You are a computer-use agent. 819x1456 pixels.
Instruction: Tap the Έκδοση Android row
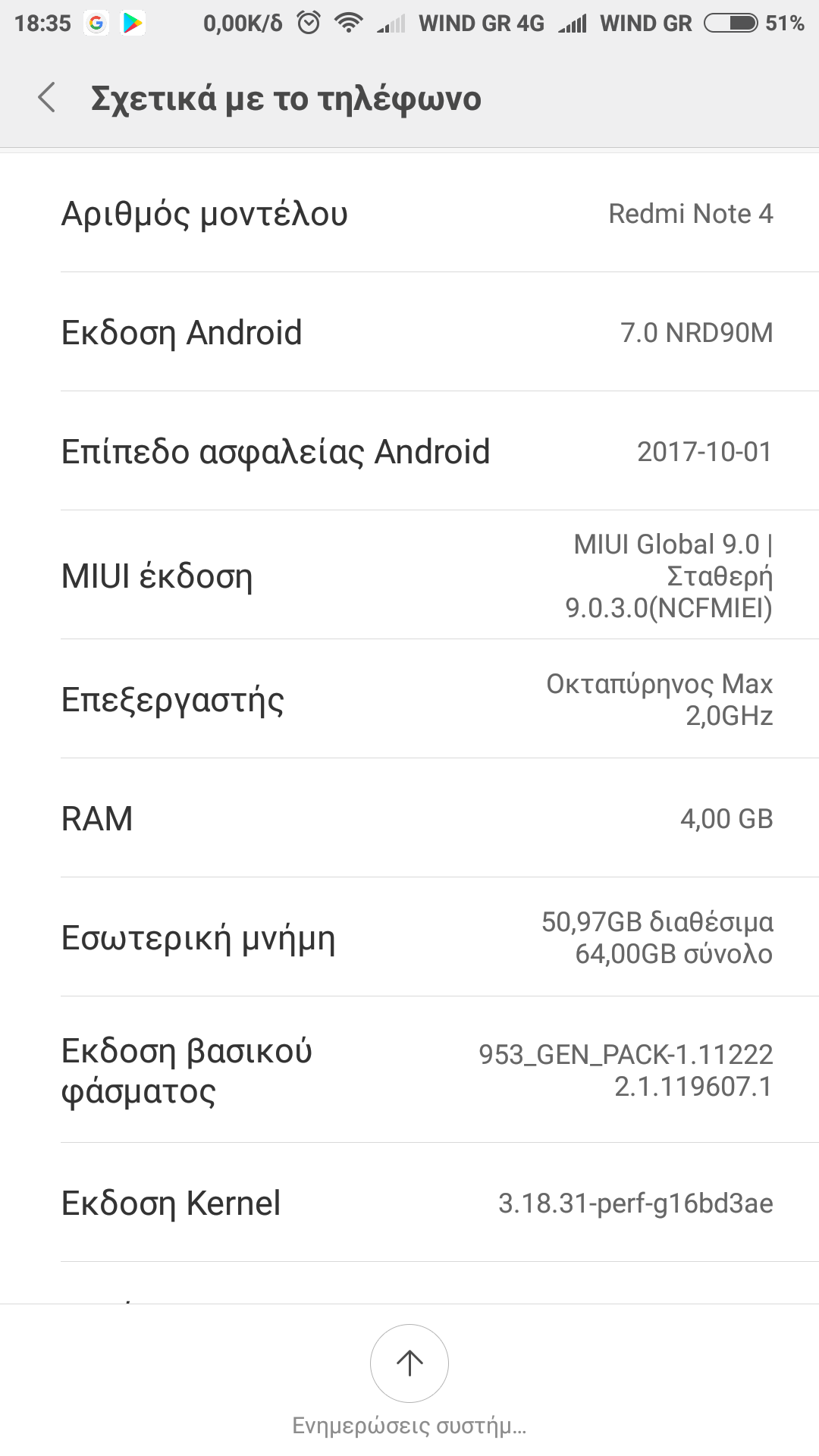point(409,332)
